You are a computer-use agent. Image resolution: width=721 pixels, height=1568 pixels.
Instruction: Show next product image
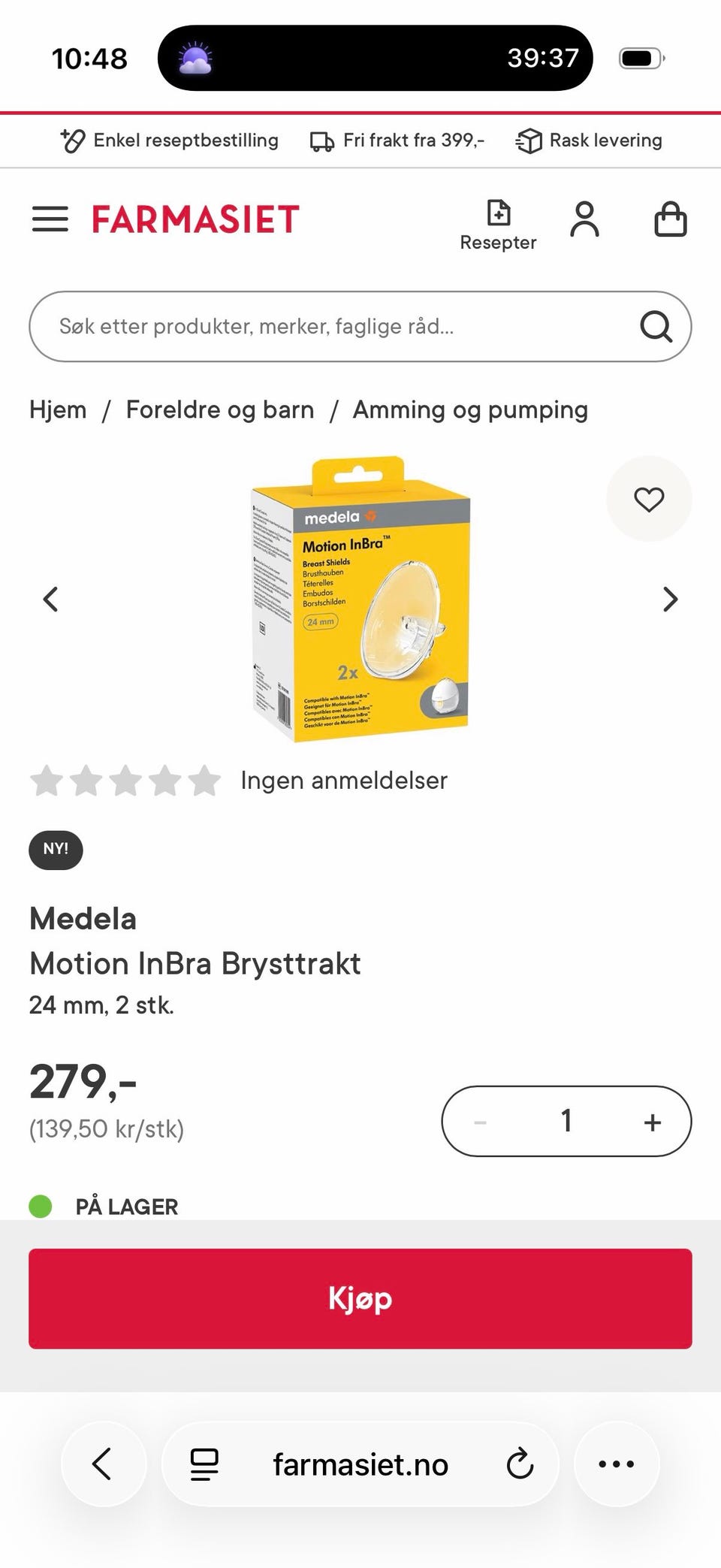point(670,599)
